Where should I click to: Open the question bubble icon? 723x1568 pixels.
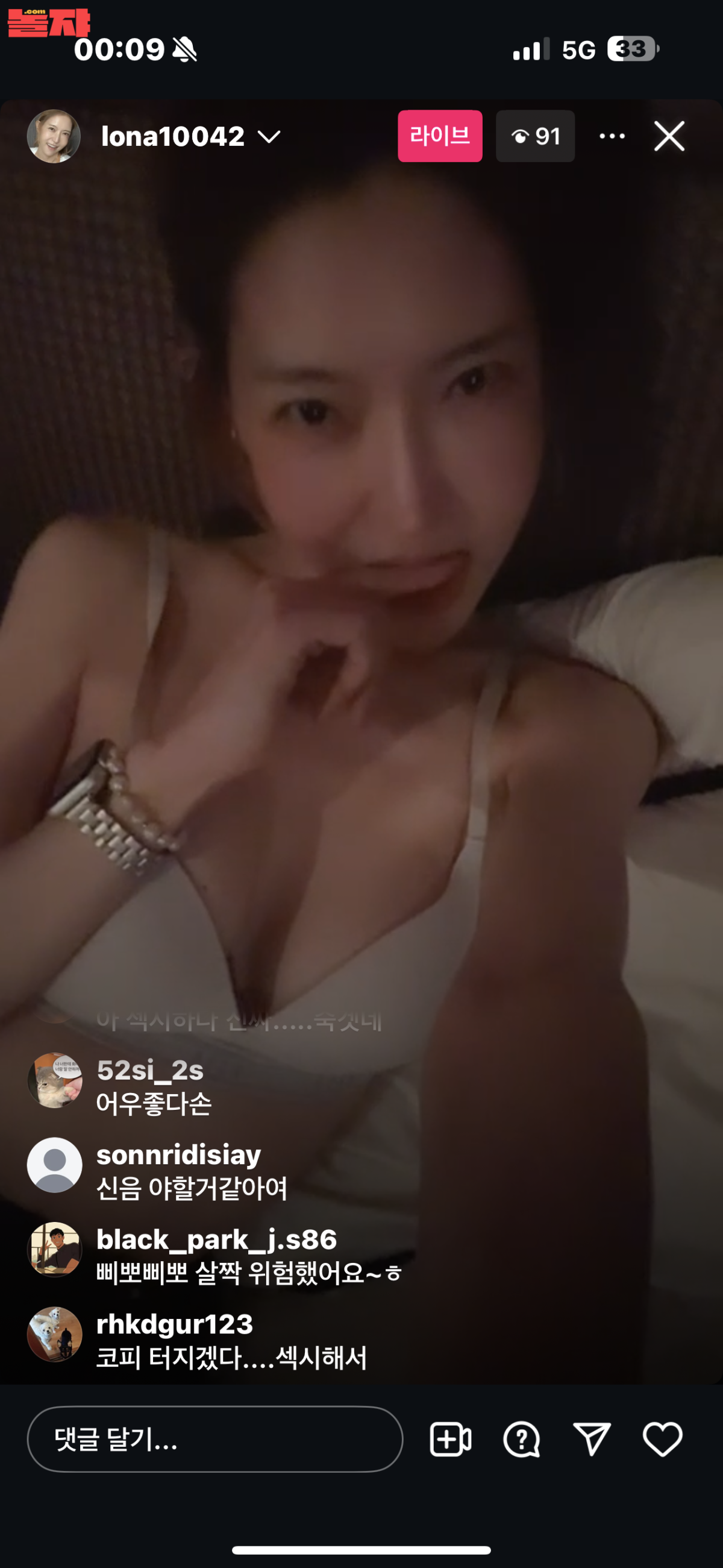click(x=522, y=1440)
